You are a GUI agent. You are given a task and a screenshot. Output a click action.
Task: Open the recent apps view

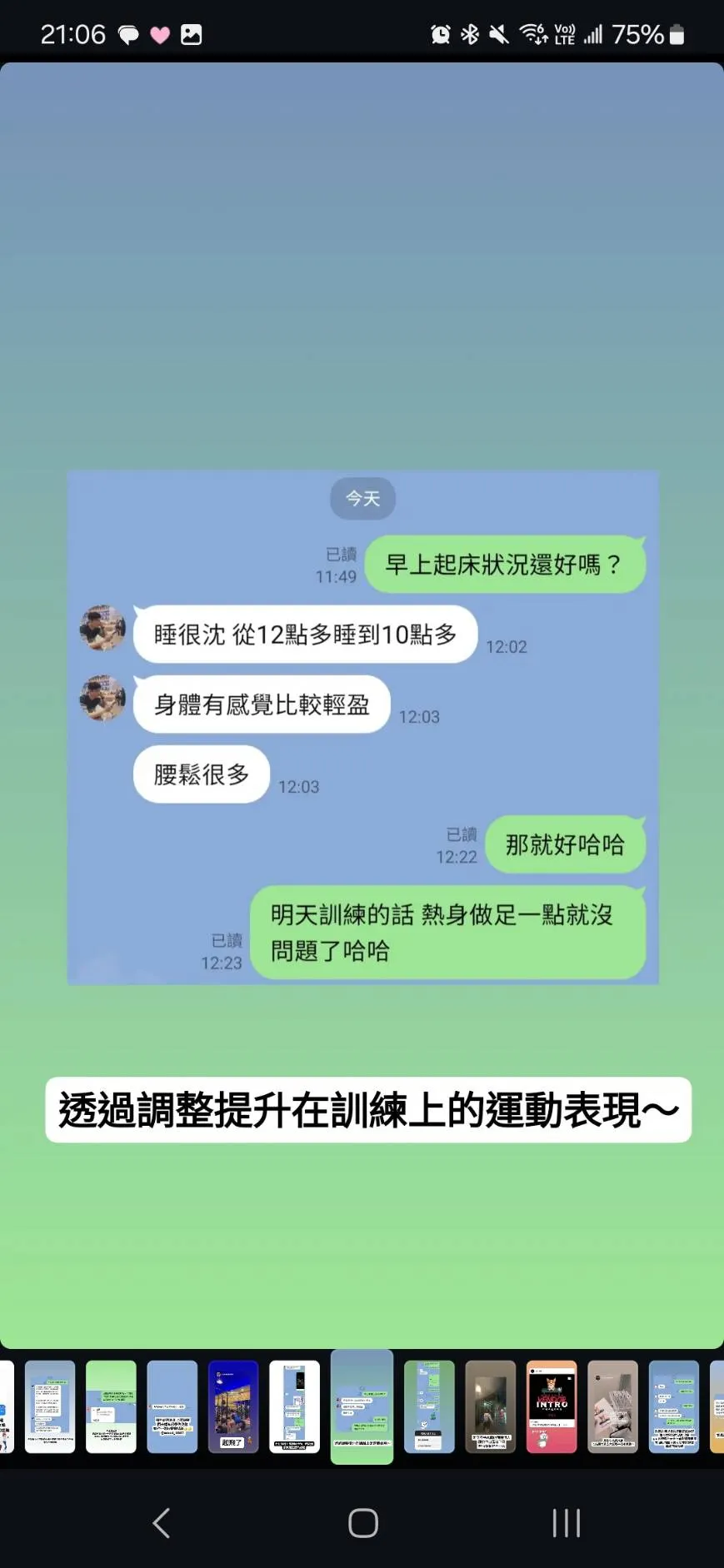tap(566, 1523)
